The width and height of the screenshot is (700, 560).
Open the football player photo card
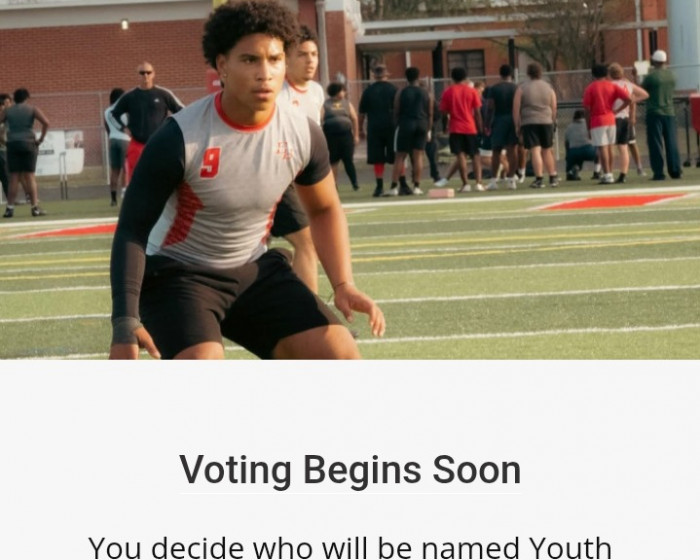click(x=350, y=180)
